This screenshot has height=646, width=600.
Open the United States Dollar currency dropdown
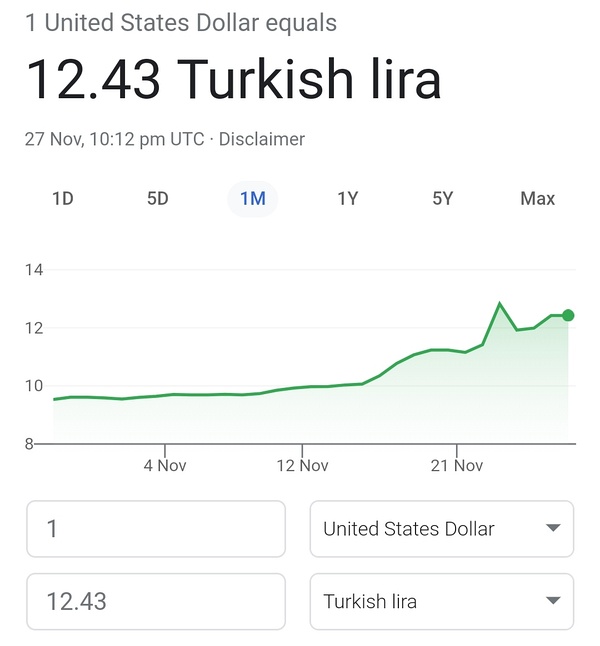441,529
